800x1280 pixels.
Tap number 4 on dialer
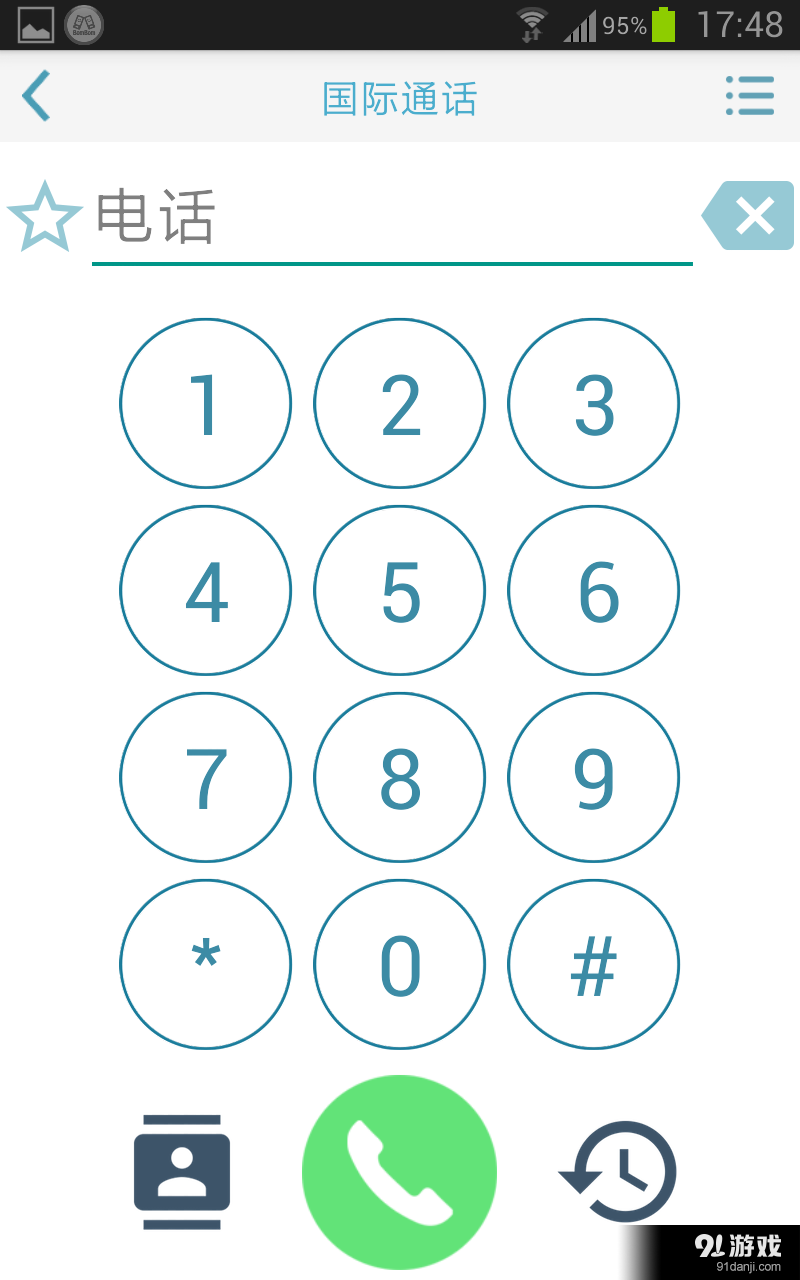(206, 591)
